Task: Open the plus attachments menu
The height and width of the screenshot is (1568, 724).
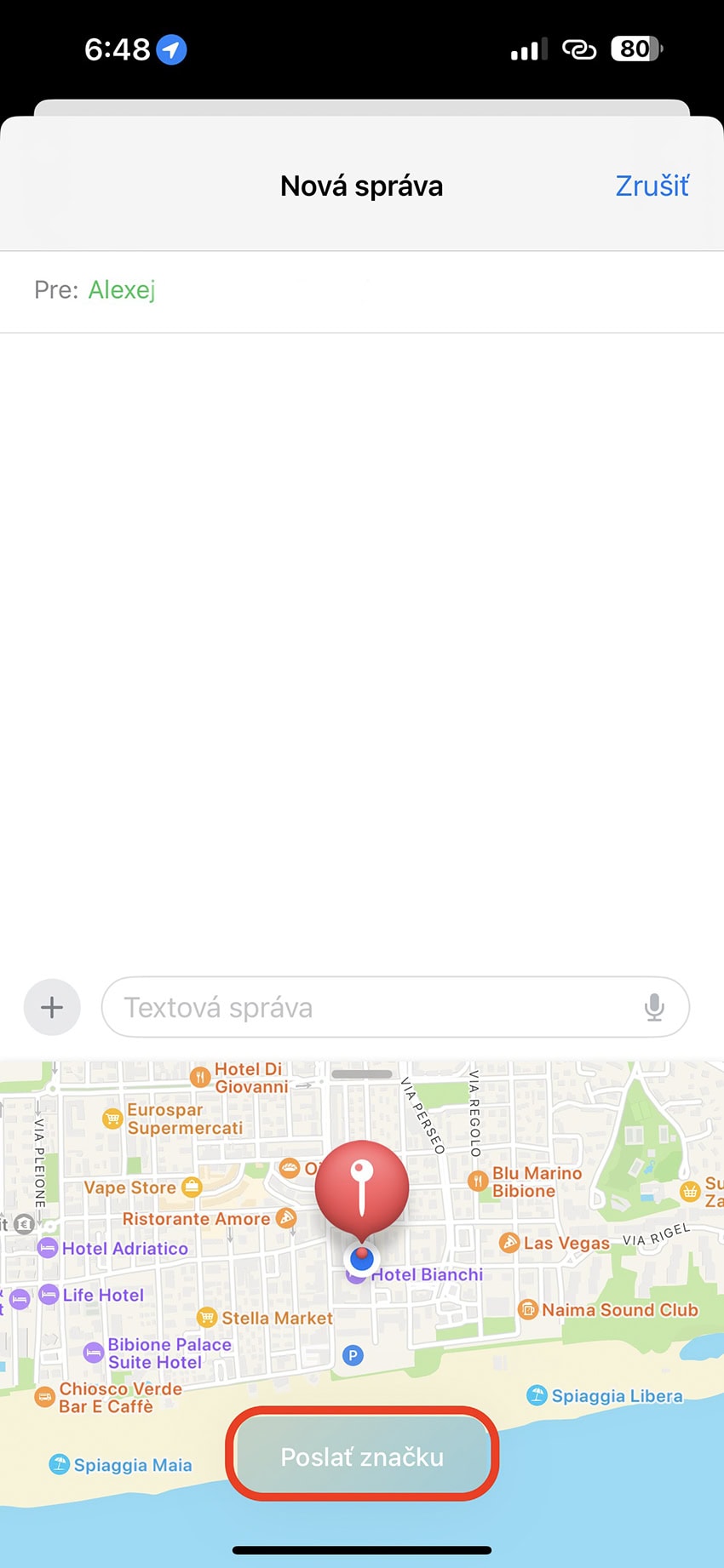Action: [52, 1007]
